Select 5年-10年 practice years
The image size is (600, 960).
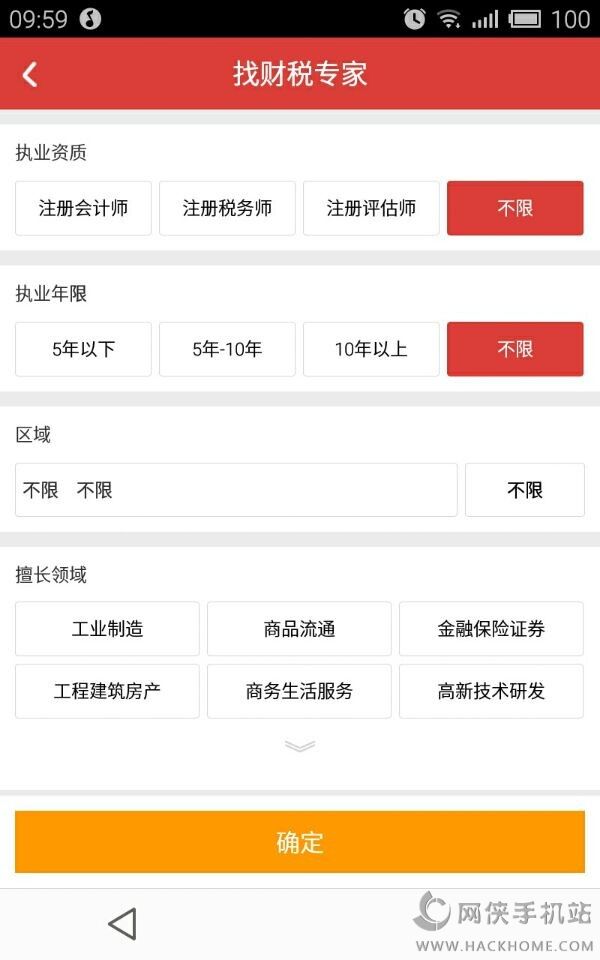227,349
